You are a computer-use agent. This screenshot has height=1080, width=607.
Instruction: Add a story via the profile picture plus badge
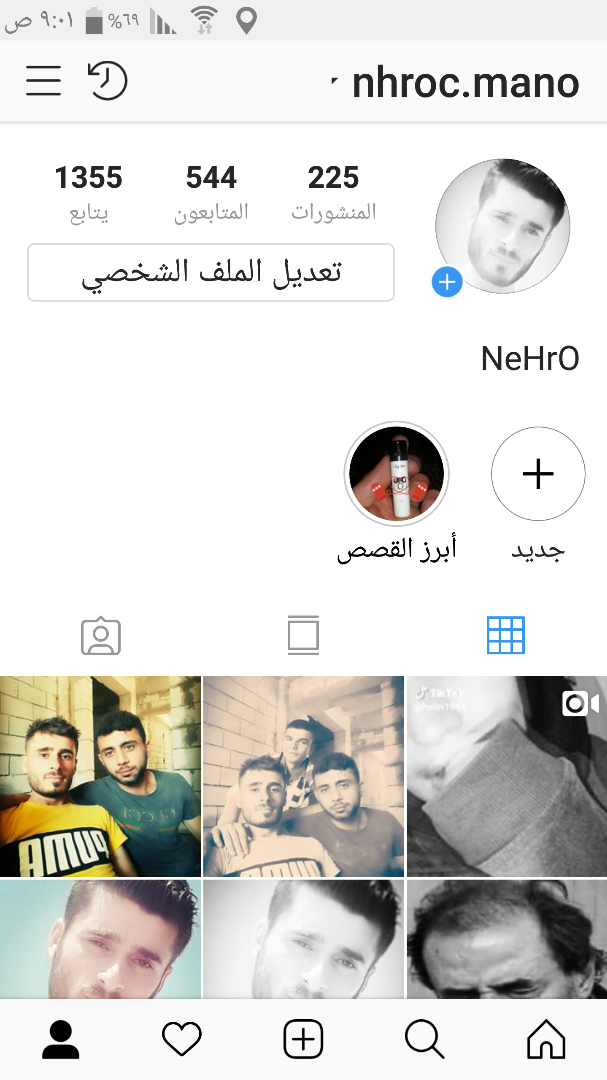[x=447, y=283]
